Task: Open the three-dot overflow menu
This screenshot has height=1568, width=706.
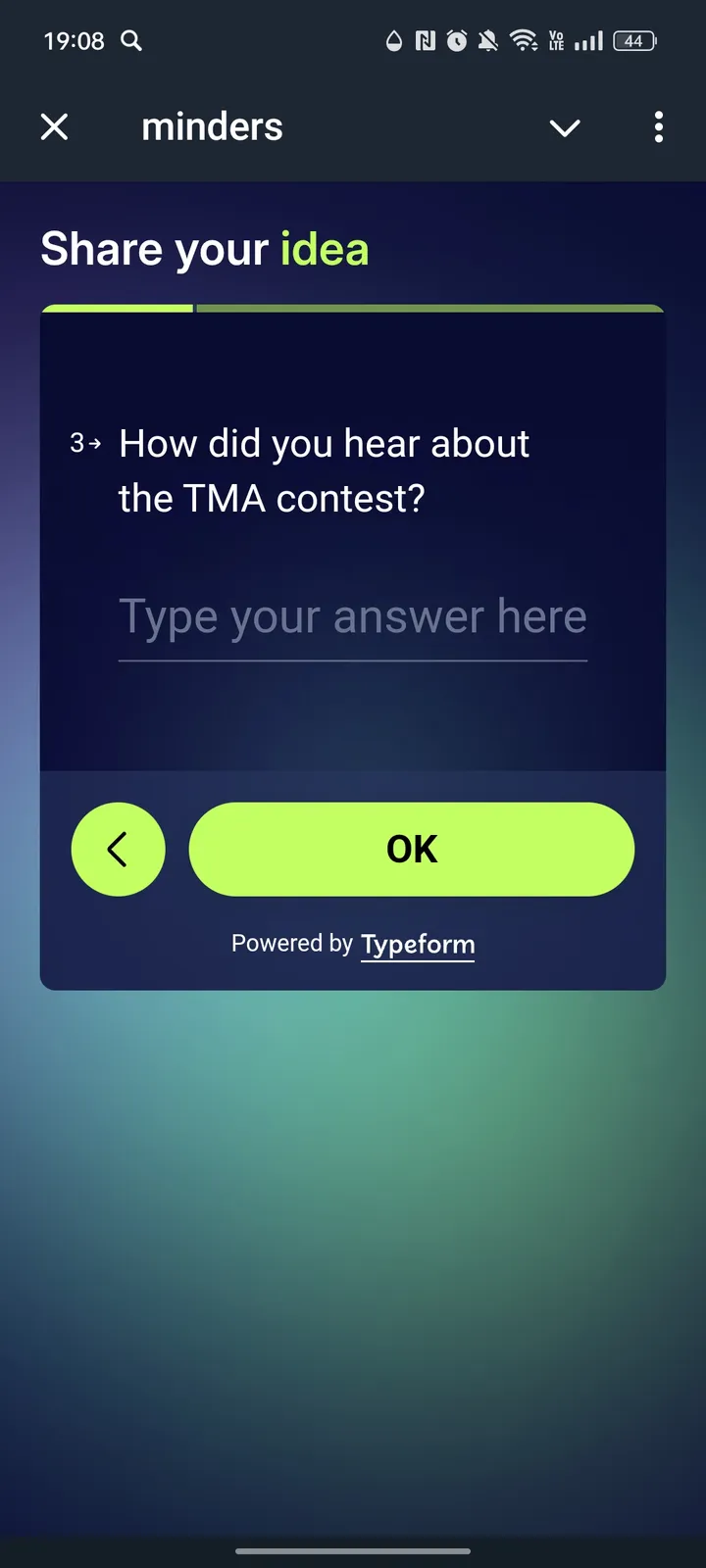Action: click(x=658, y=127)
